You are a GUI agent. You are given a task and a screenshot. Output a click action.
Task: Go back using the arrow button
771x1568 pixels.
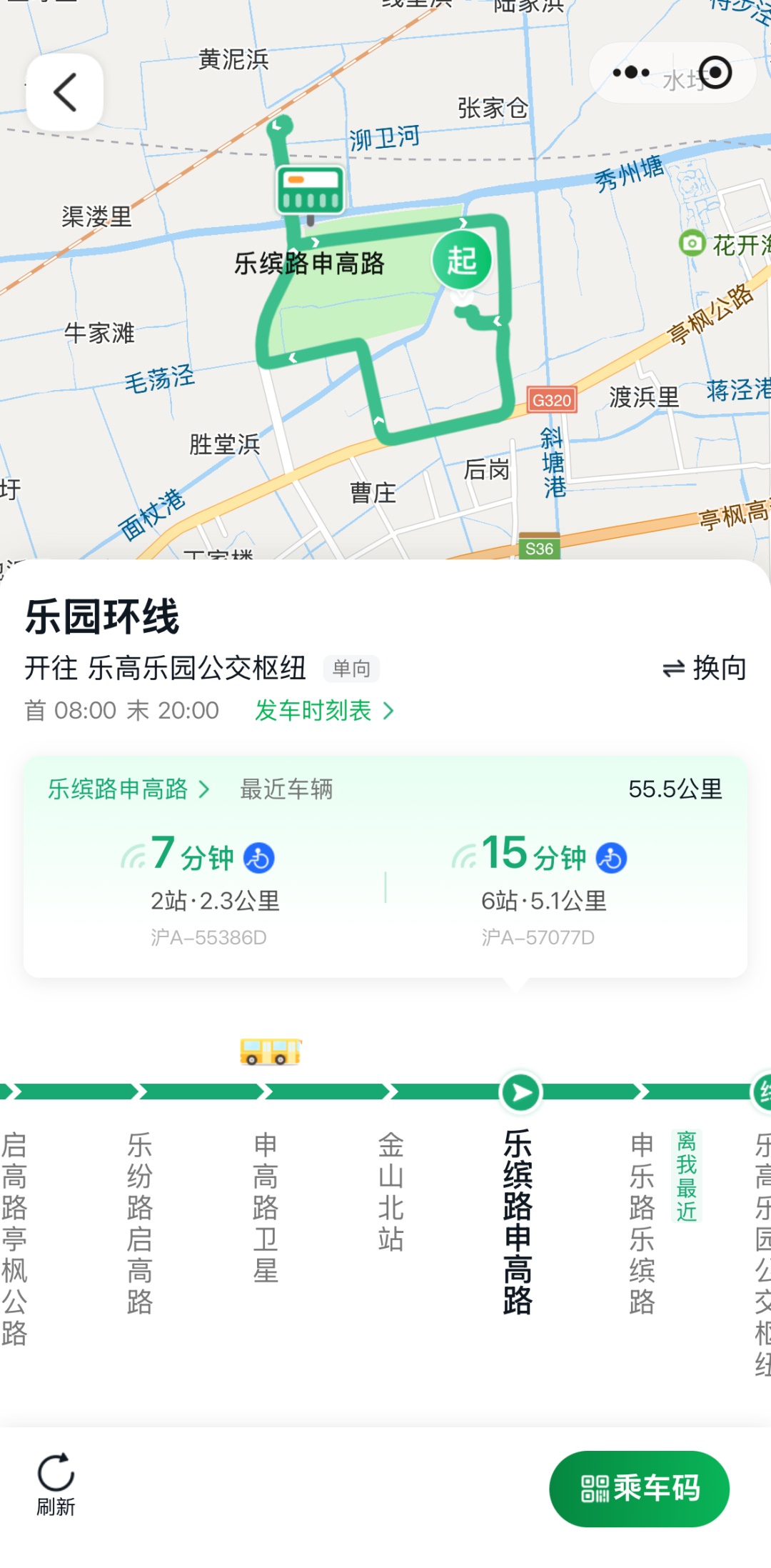click(x=65, y=92)
